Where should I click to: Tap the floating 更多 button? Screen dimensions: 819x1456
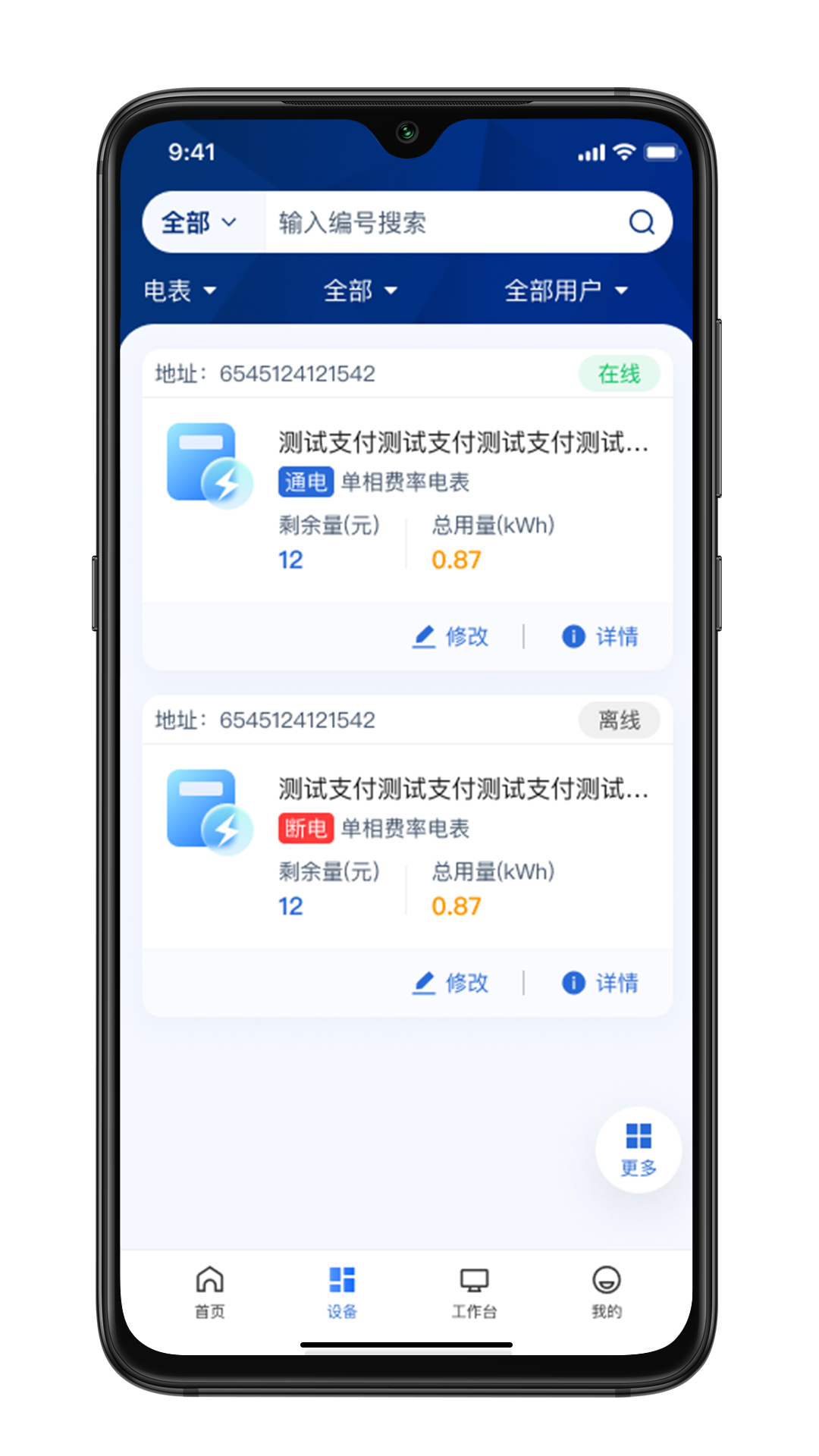coord(639,1150)
